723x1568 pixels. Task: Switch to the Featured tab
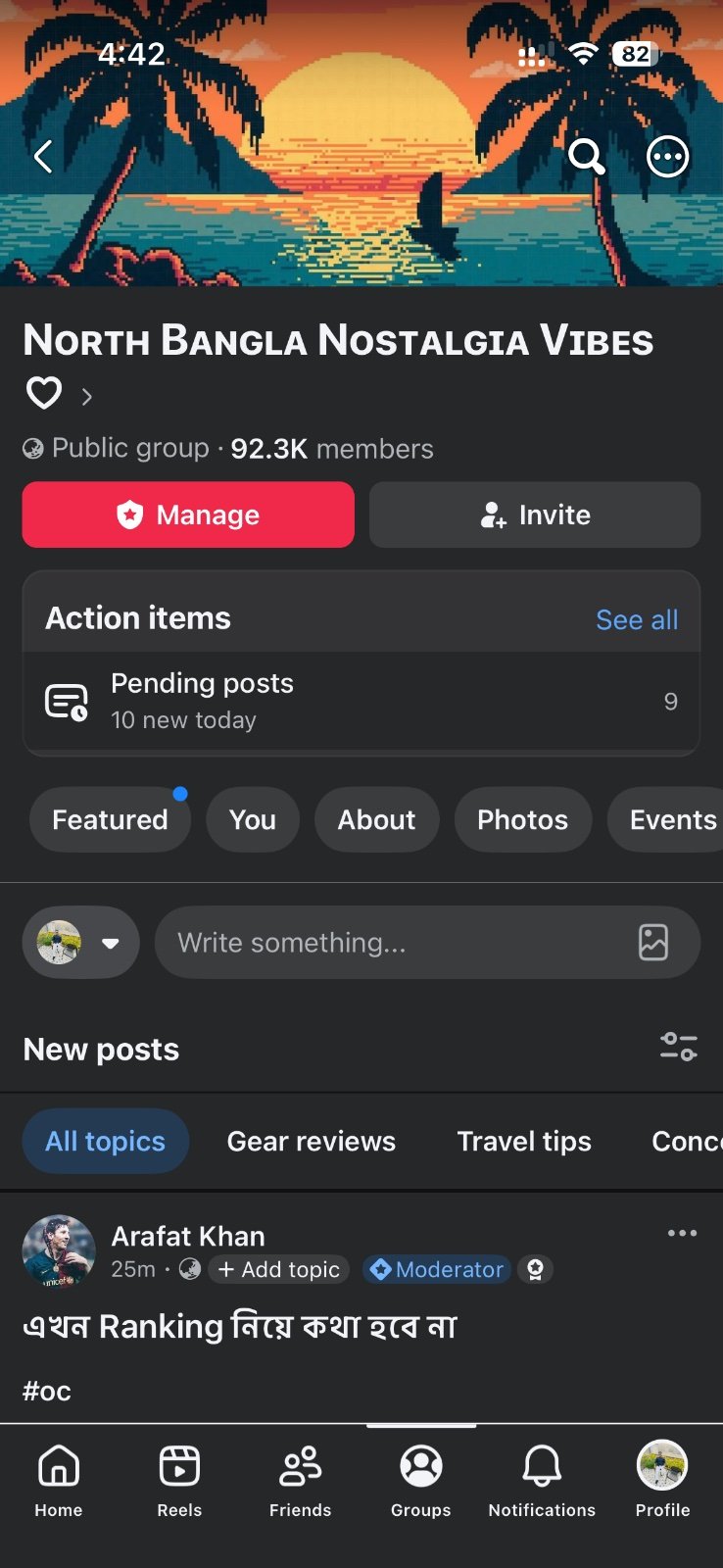[110, 819]
